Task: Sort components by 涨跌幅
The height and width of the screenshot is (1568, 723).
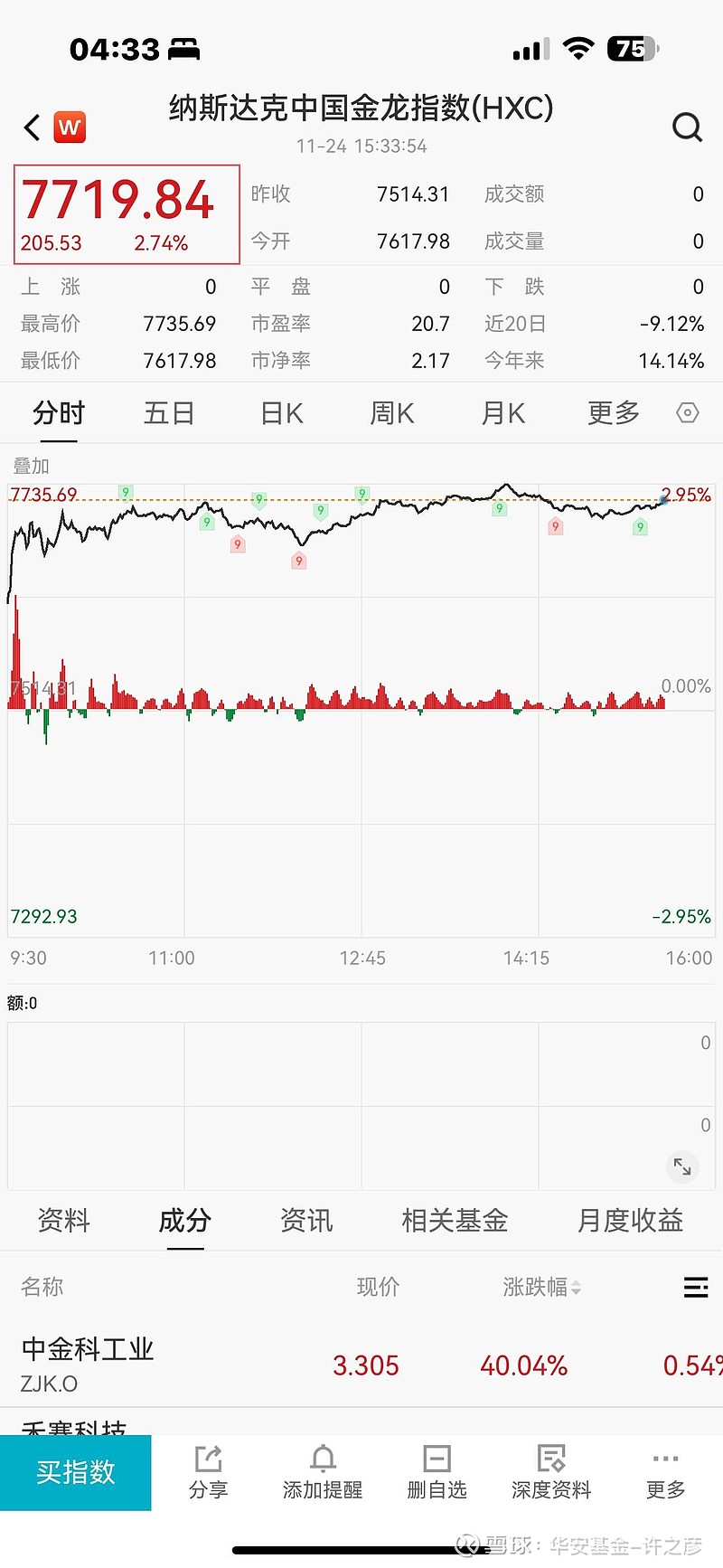Action: tap(540, 1287)
